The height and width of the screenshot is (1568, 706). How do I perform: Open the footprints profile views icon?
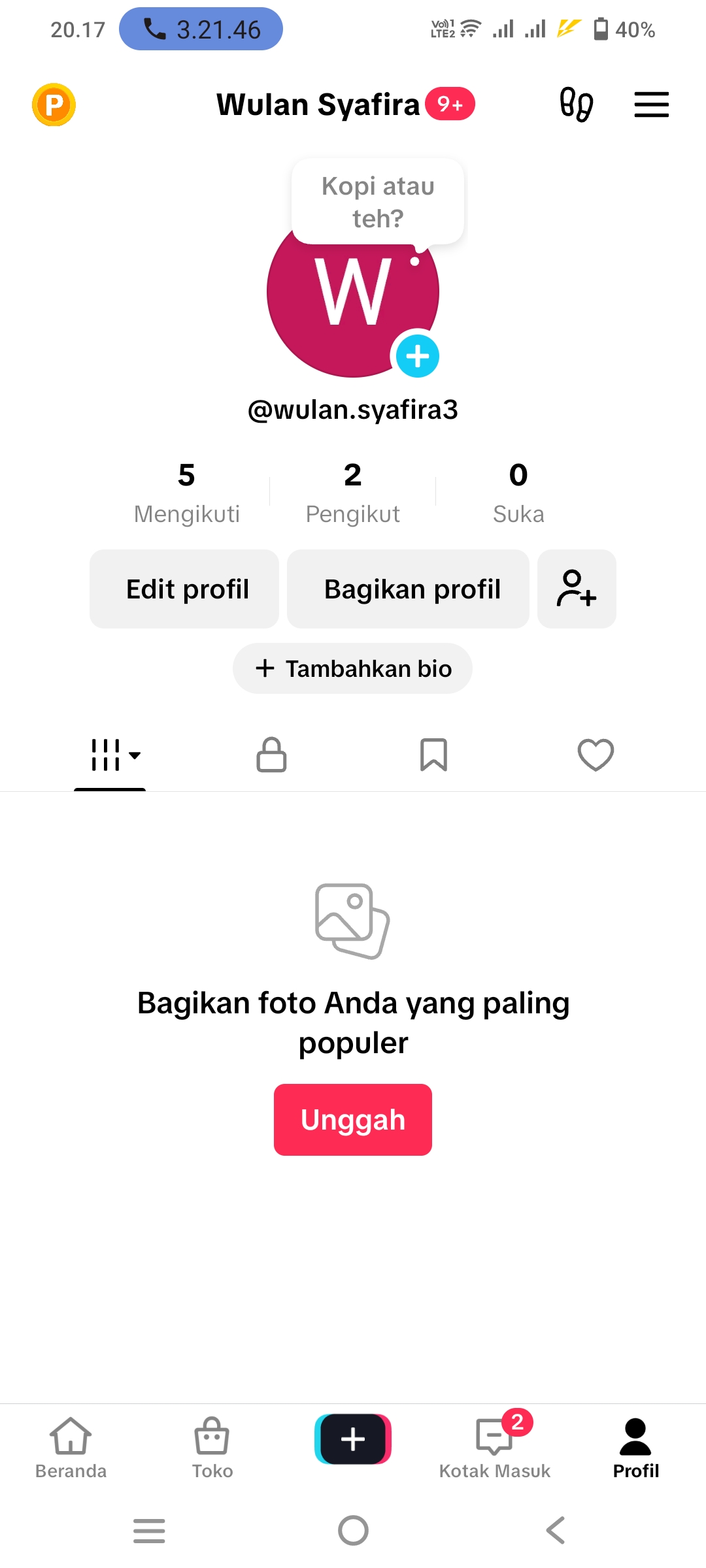[576, 105]
